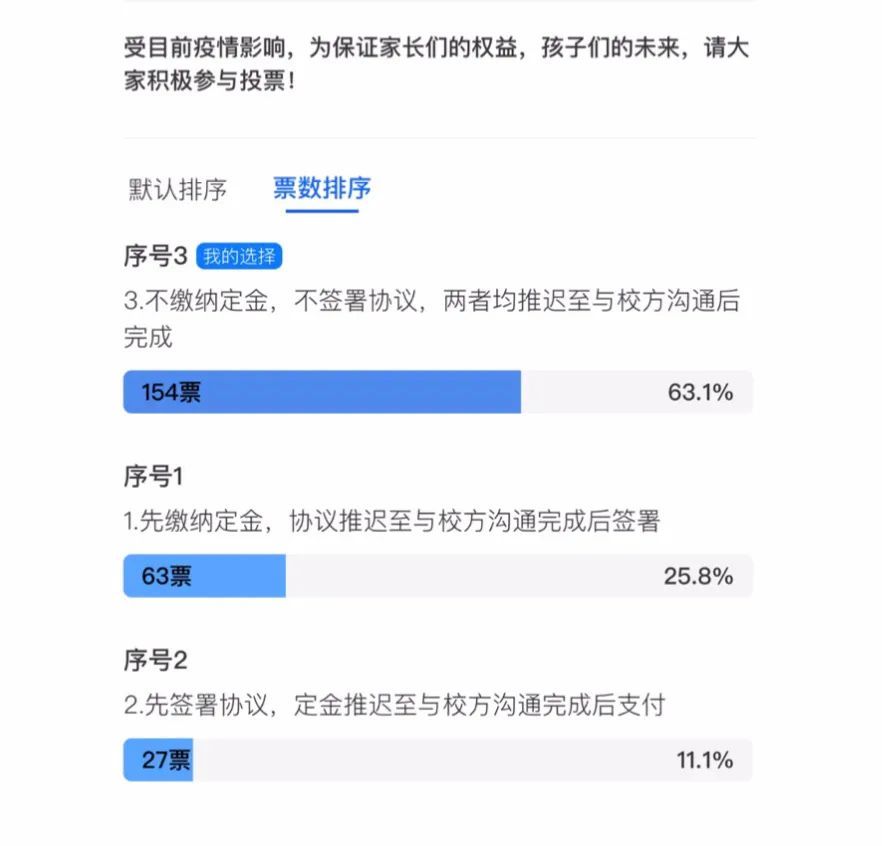Select the 票数排序 tab
Image resolution: width=882 pixels, height=846 pixels.
point(322,188)
